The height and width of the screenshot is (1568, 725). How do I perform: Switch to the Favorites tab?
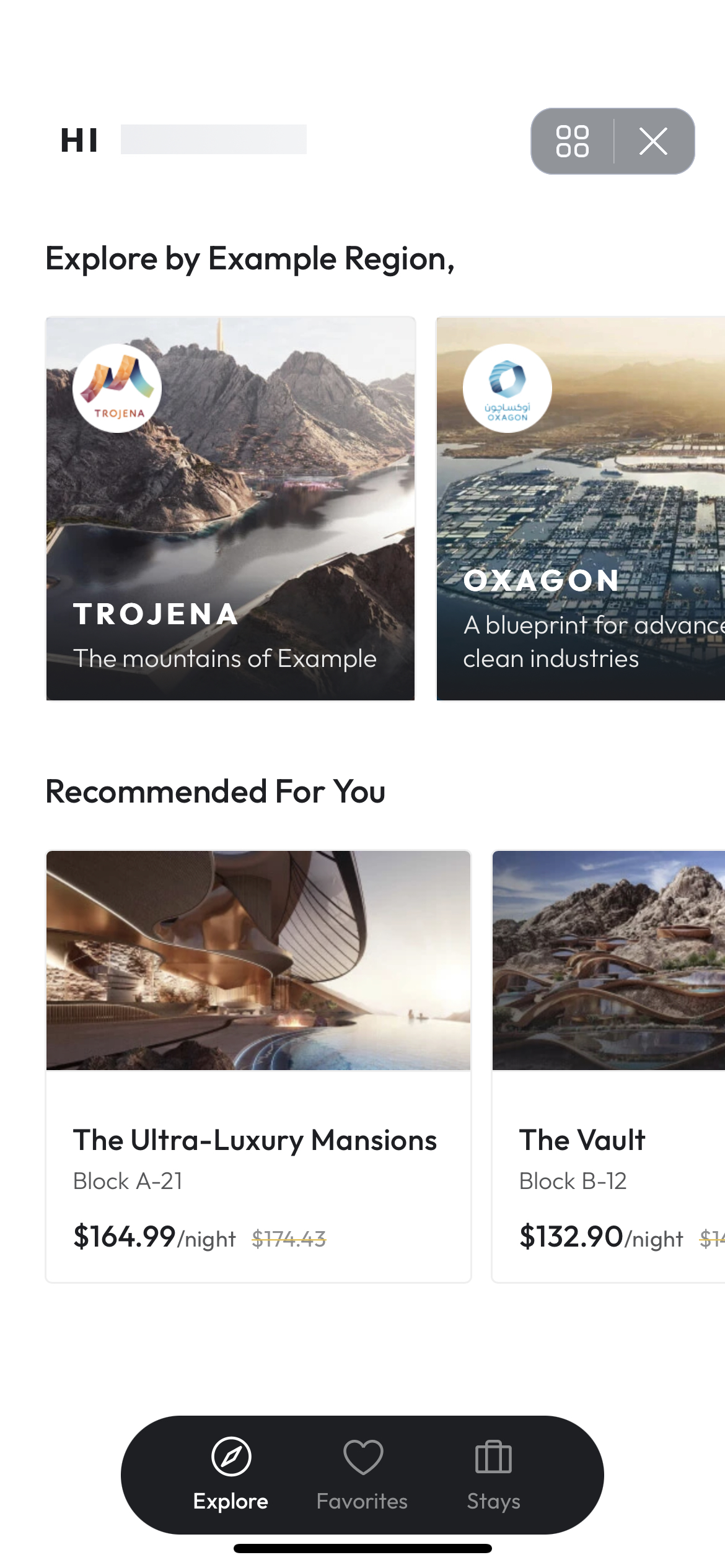click(x=362, y=1473)
